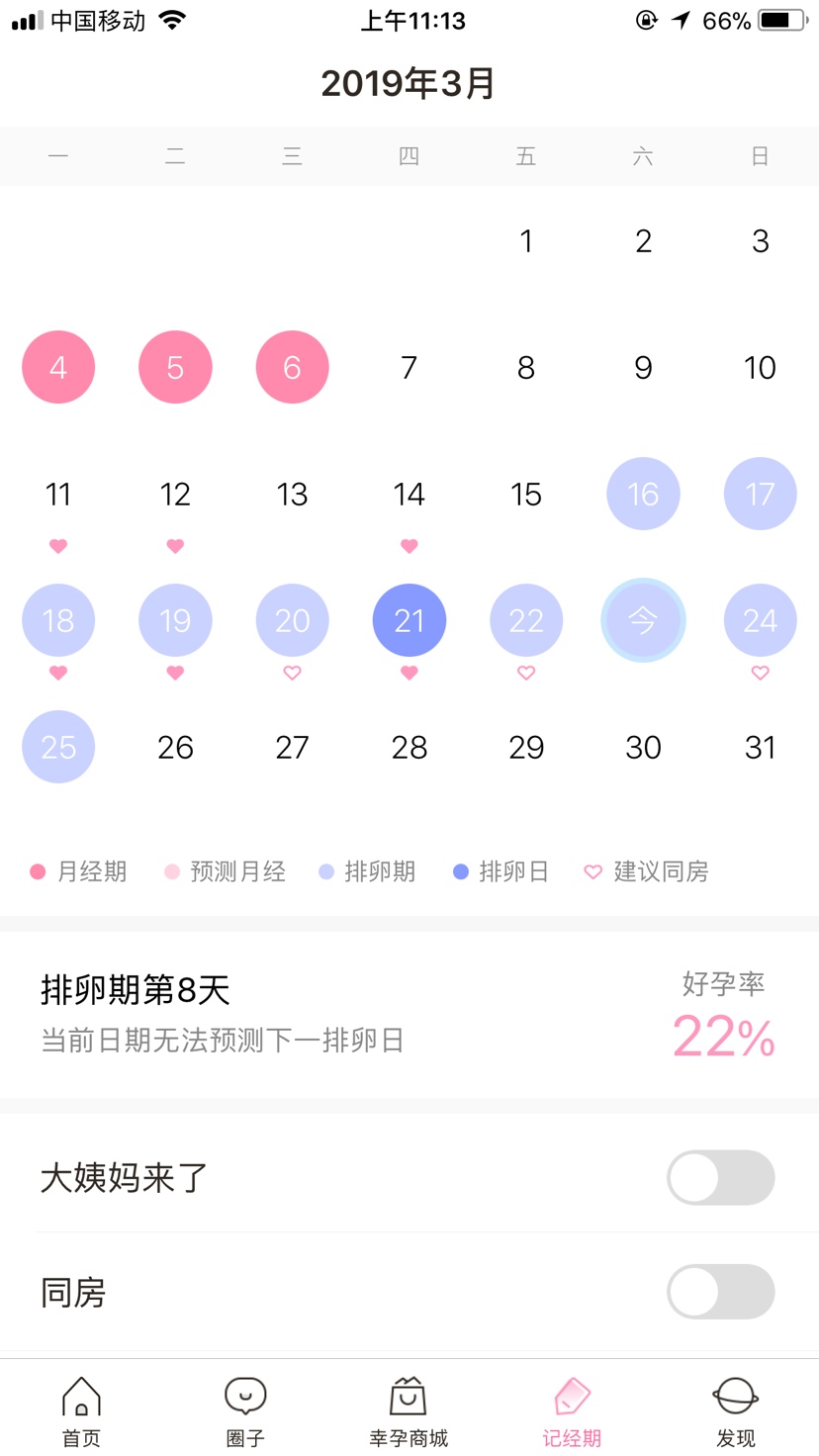Image resolution: width=819 pixels, height=1456 pixels.
Task: Choose March 31 on the calendar
Action: [x=760, y=747]
